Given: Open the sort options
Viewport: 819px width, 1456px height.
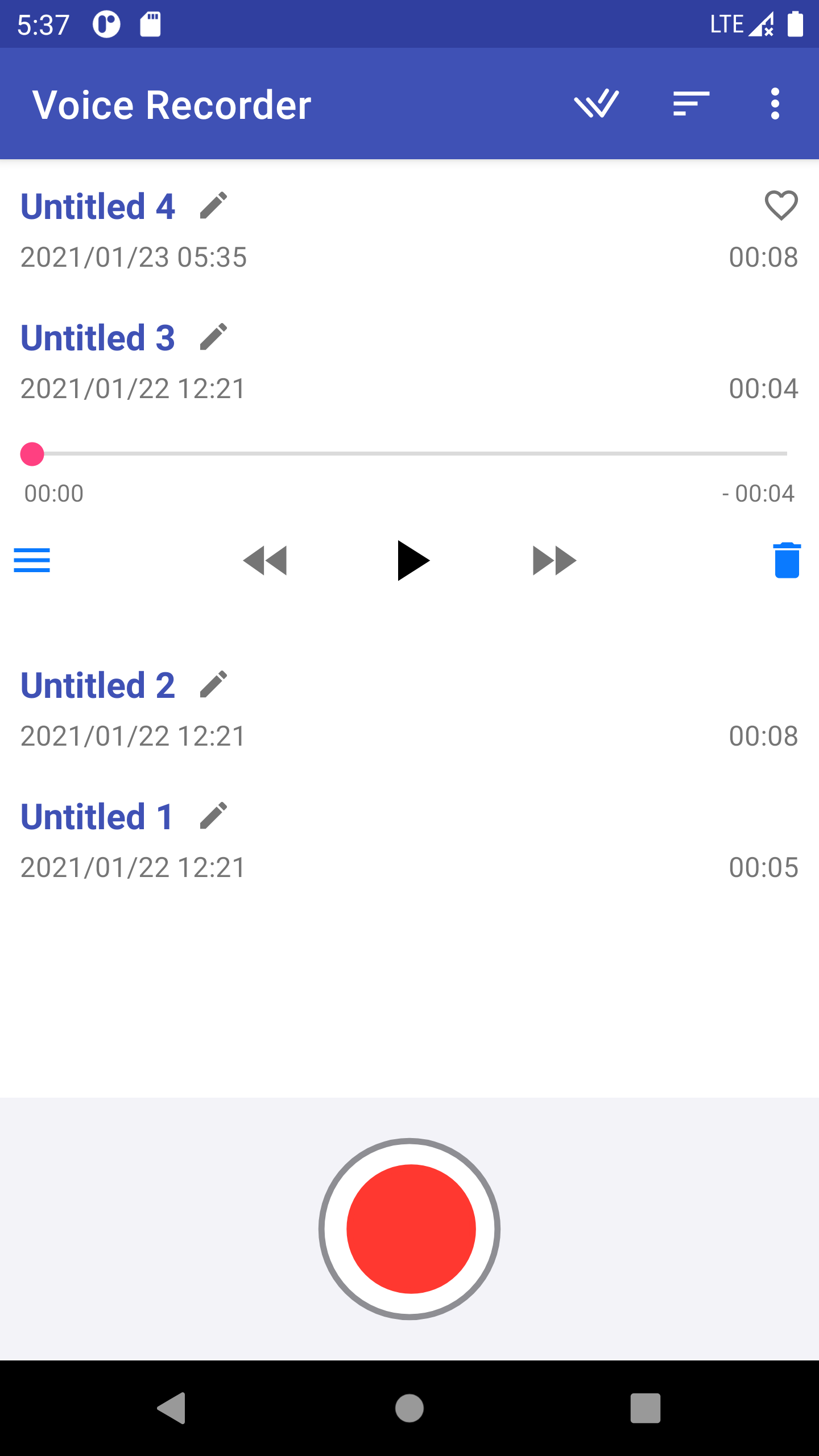Looking at the screenshot, I should click(x=691, y=105).
